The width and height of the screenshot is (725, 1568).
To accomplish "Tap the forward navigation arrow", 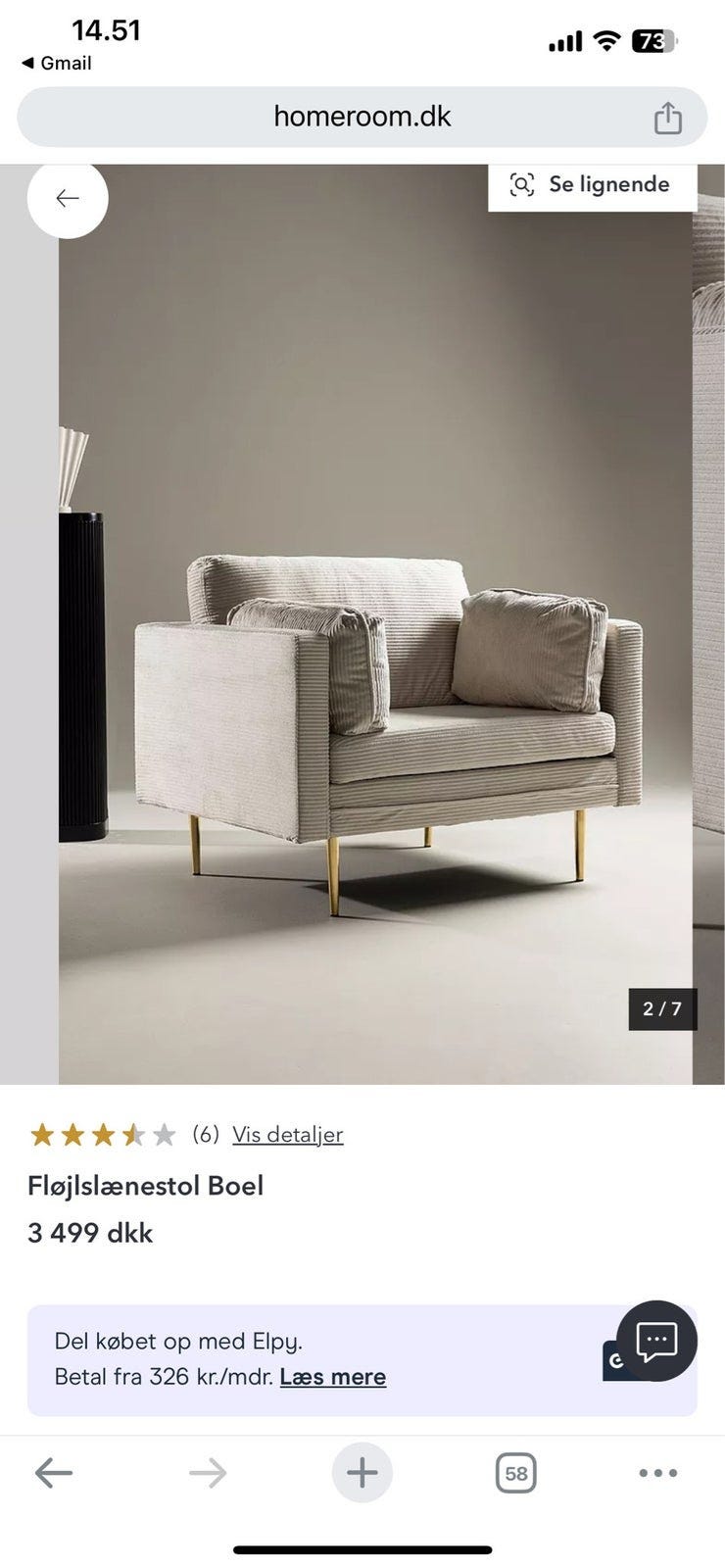I will [x=209, y=1472].
